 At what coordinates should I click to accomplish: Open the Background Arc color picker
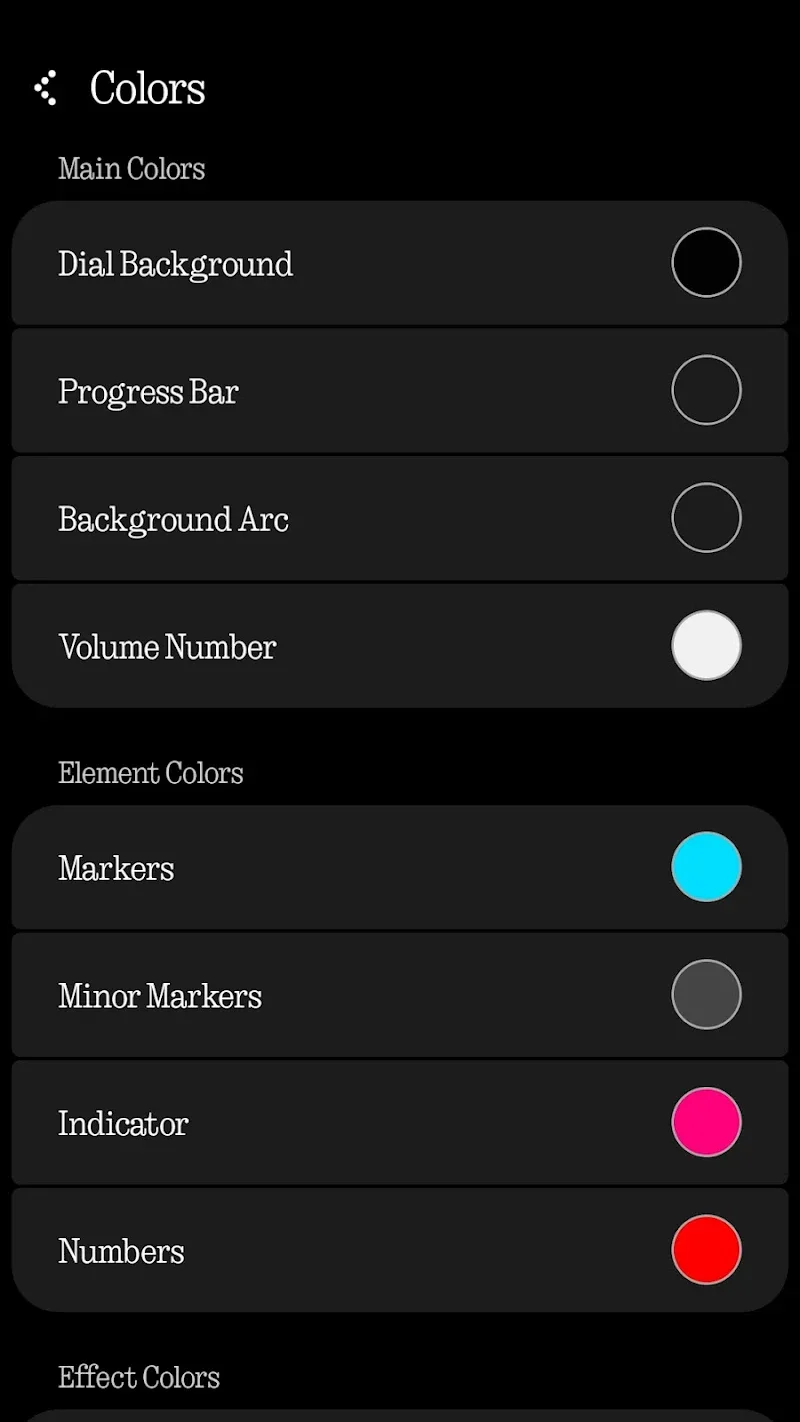706,517
